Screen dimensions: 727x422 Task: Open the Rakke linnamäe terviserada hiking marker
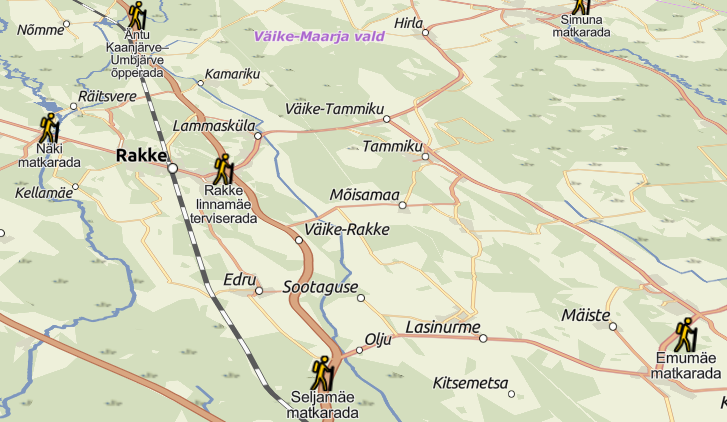(x=222, y=169)
